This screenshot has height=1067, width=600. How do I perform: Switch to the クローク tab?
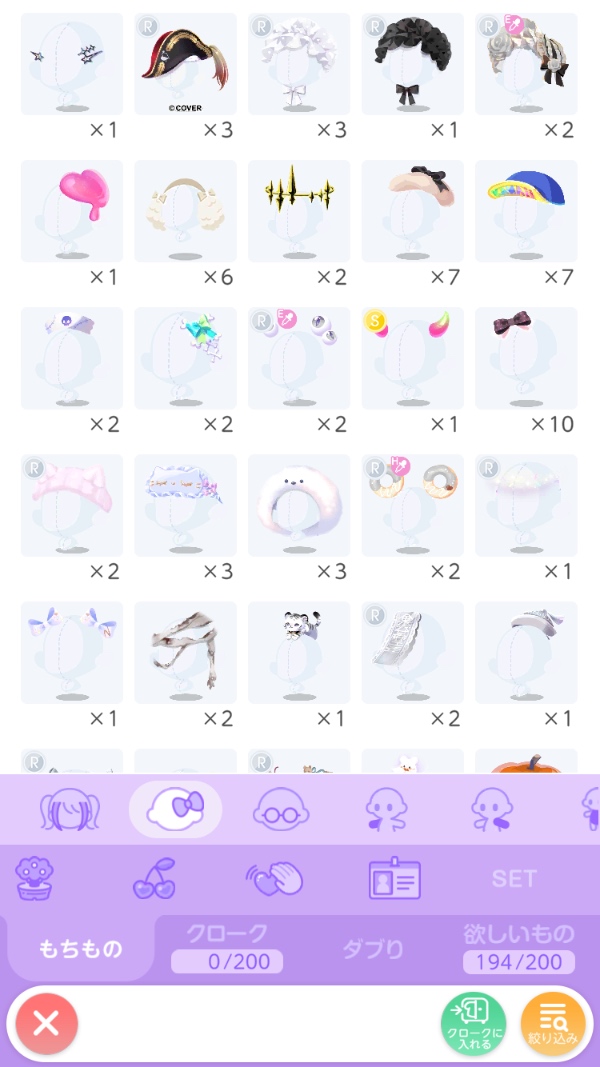click(x=227, y=947)
